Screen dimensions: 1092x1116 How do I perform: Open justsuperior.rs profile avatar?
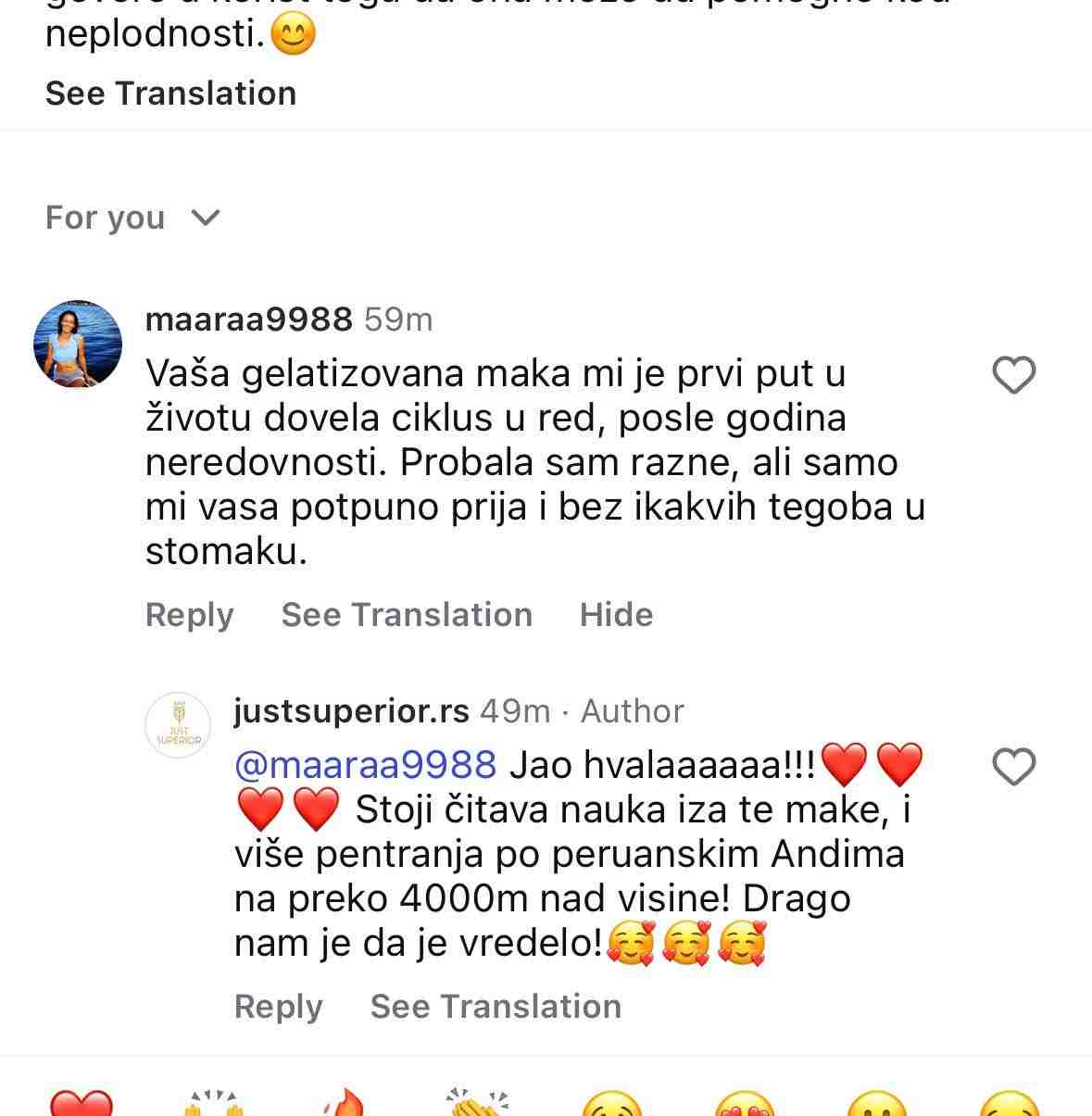(179, 726)
